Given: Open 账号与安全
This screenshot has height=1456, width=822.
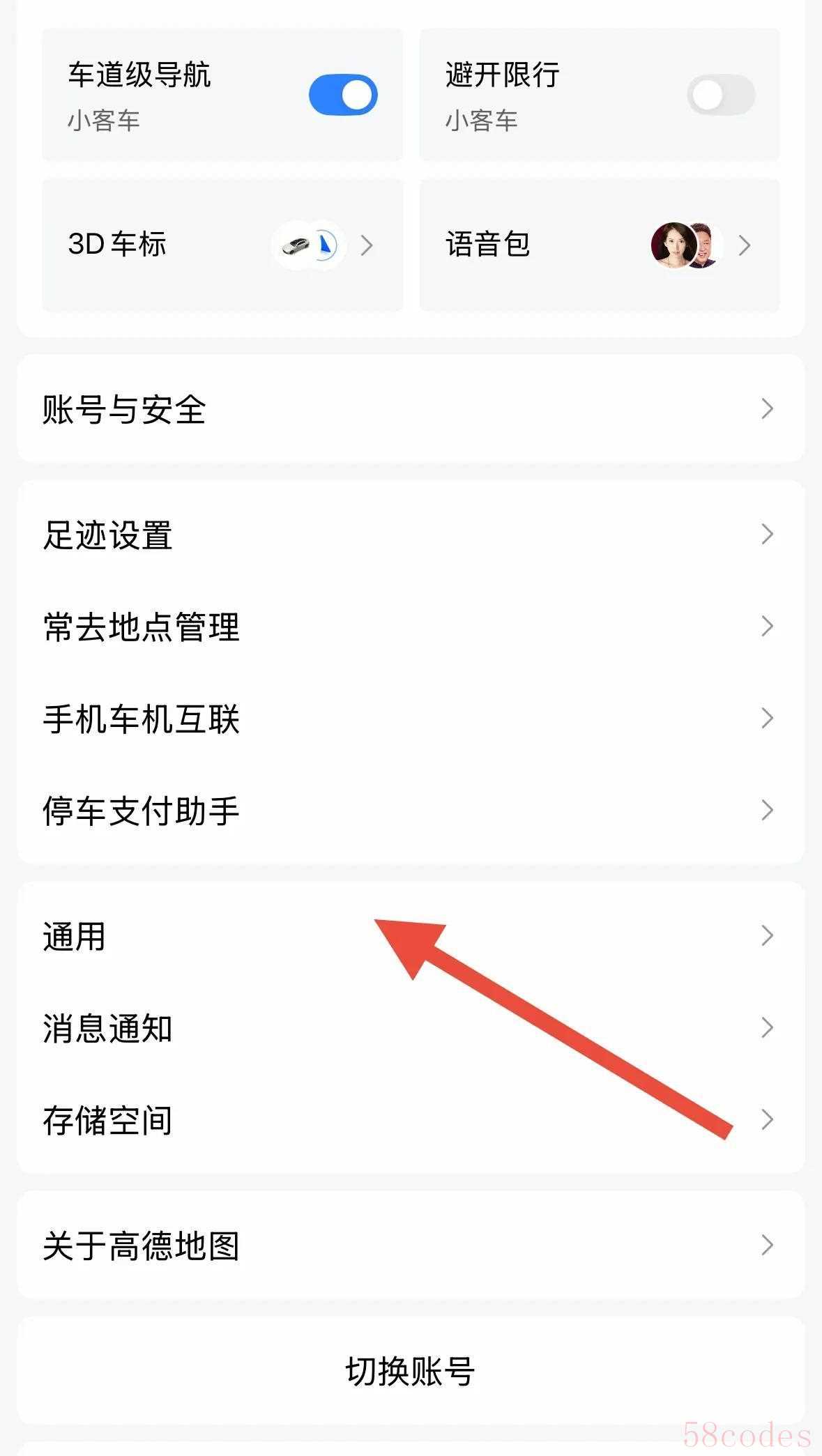Looking at the screenshot, I should 410,408.
